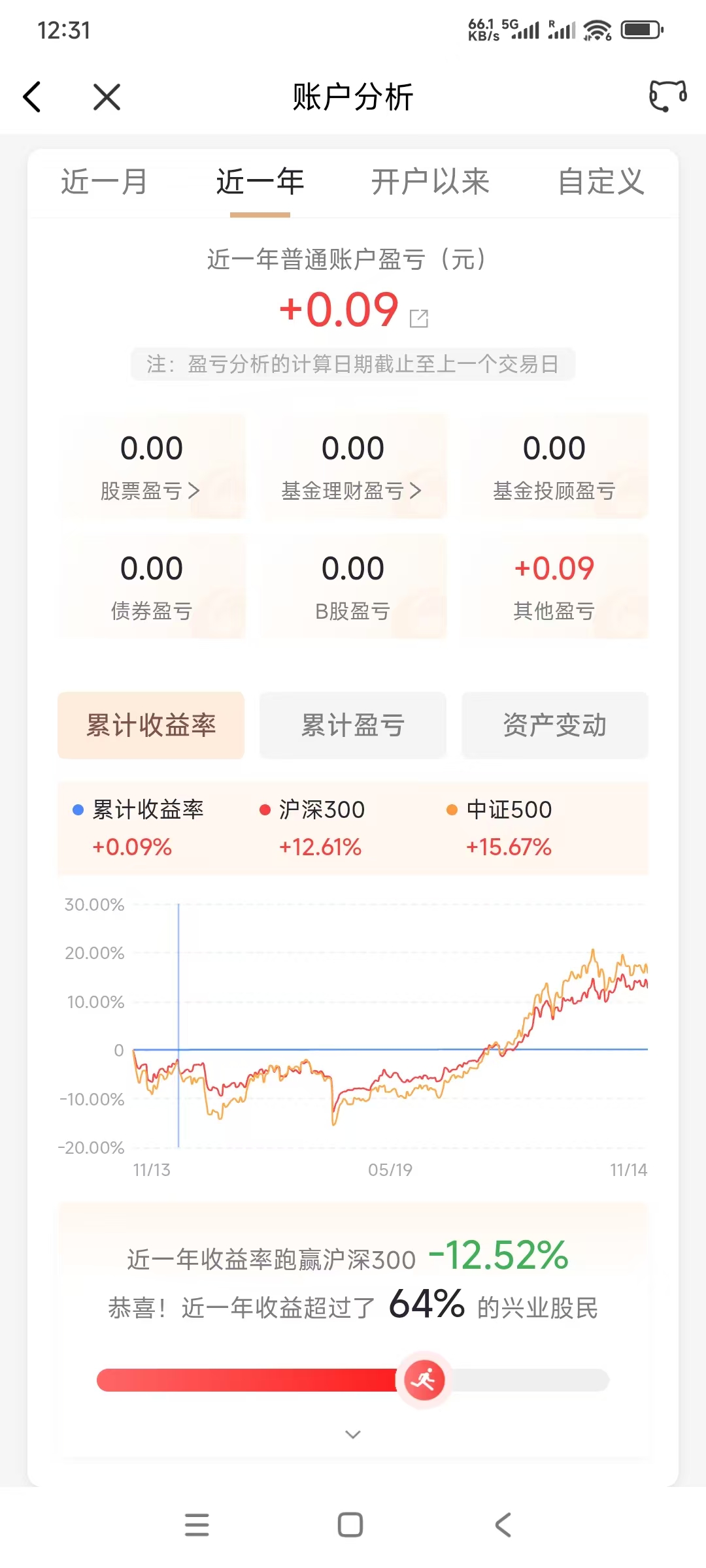Image resolution: width=706 pixels, height=1568 pixels.
Task: Show the 资产变动 chart
Action: tap(554, 725)
